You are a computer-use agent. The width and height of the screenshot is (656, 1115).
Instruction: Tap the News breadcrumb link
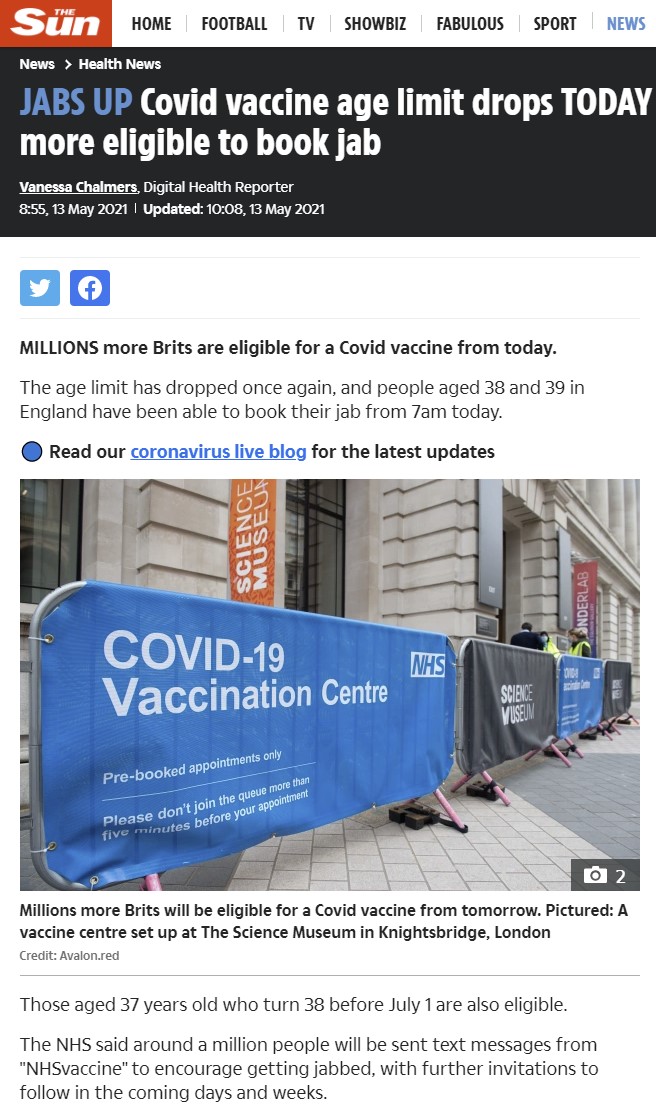tap(37, 64)
